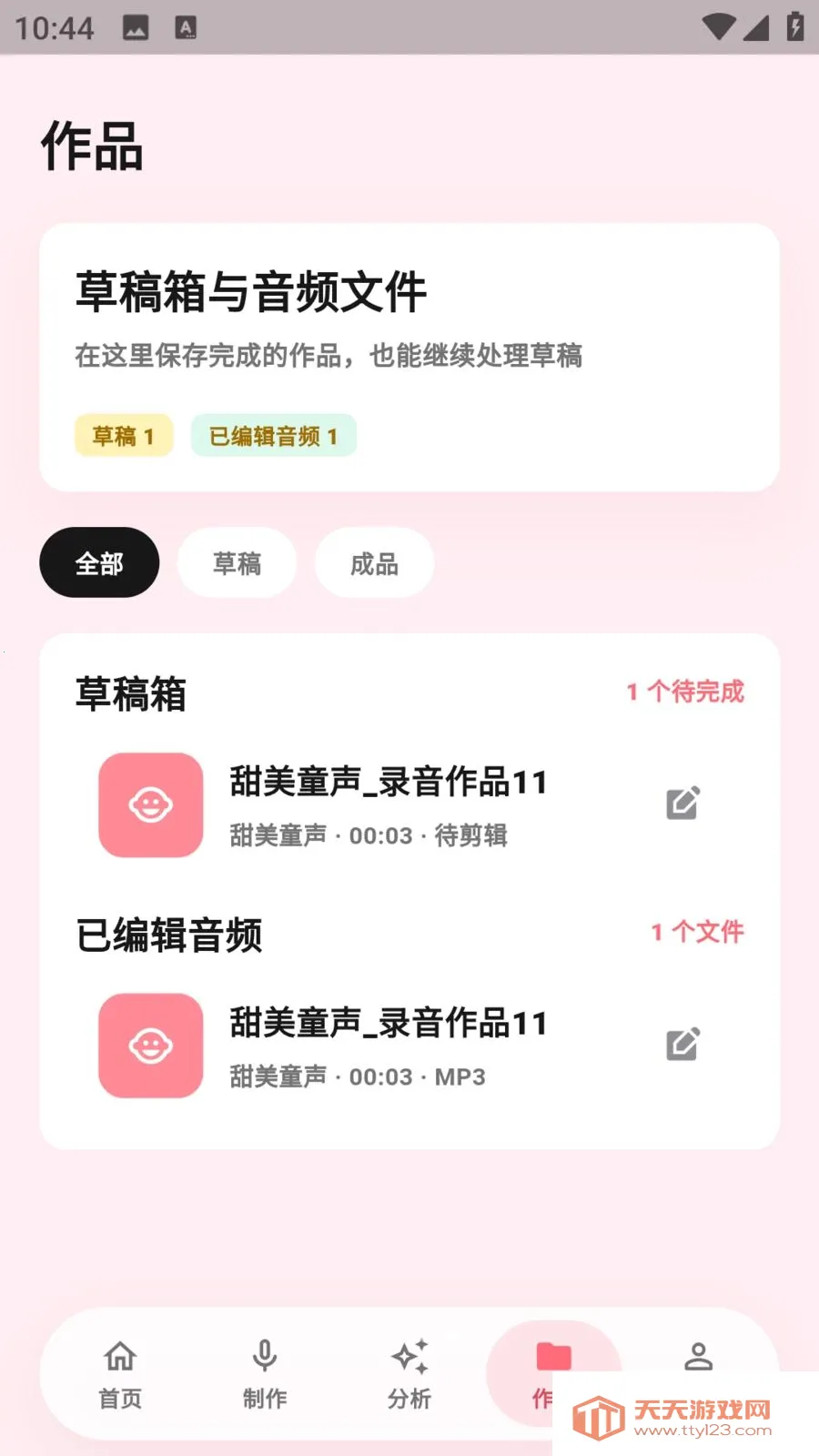The image size is (819, 1456).
Task: Switch to the 成品 filter
Action: coord(374,563)
